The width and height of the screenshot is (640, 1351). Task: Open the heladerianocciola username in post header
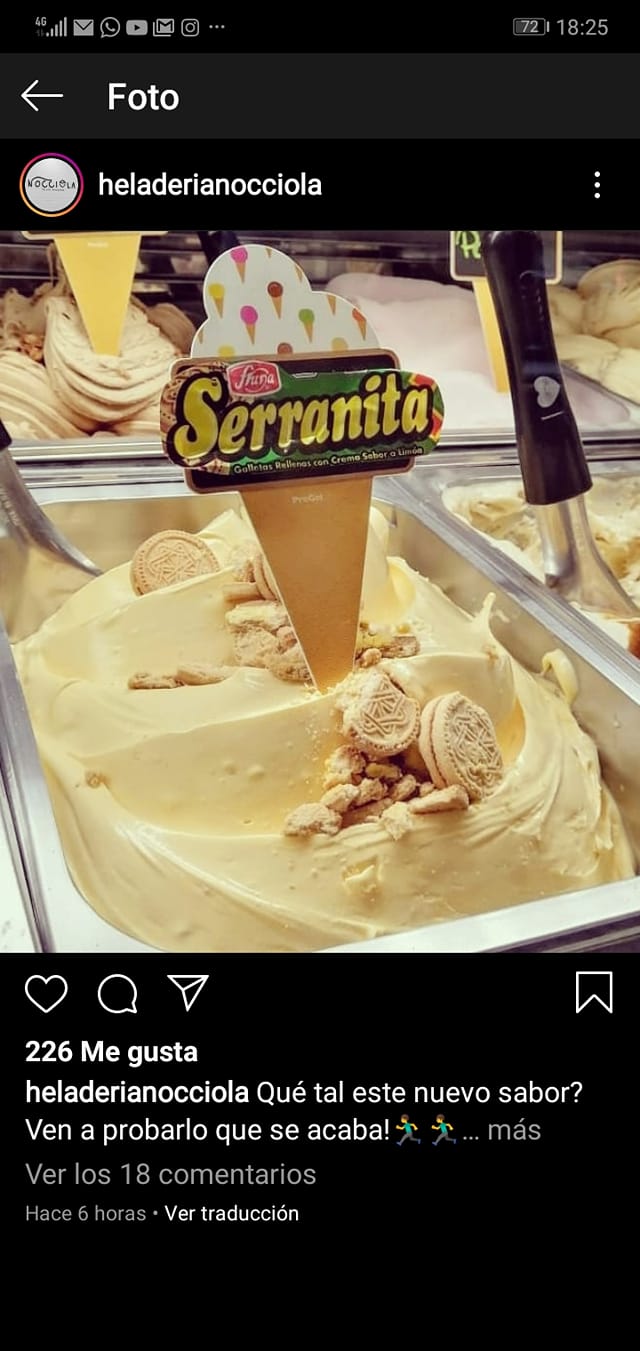coord(210,185)
